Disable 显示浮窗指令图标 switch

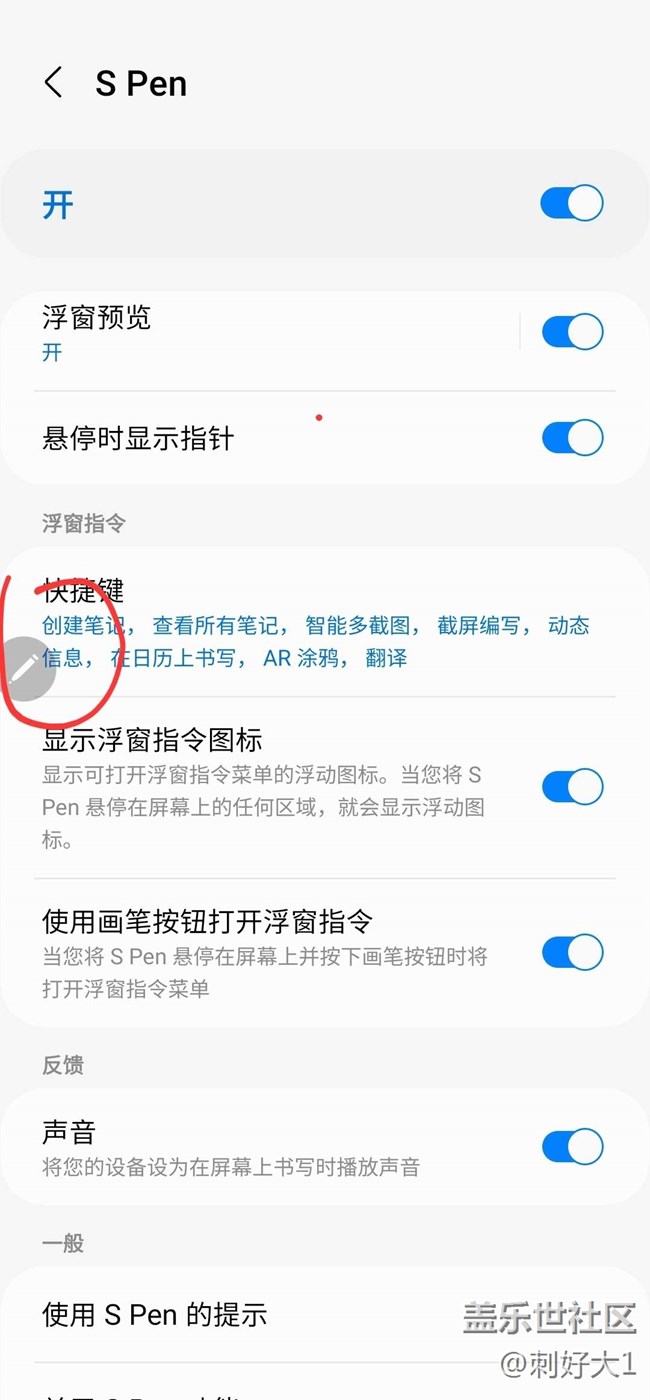pos(572,787)
